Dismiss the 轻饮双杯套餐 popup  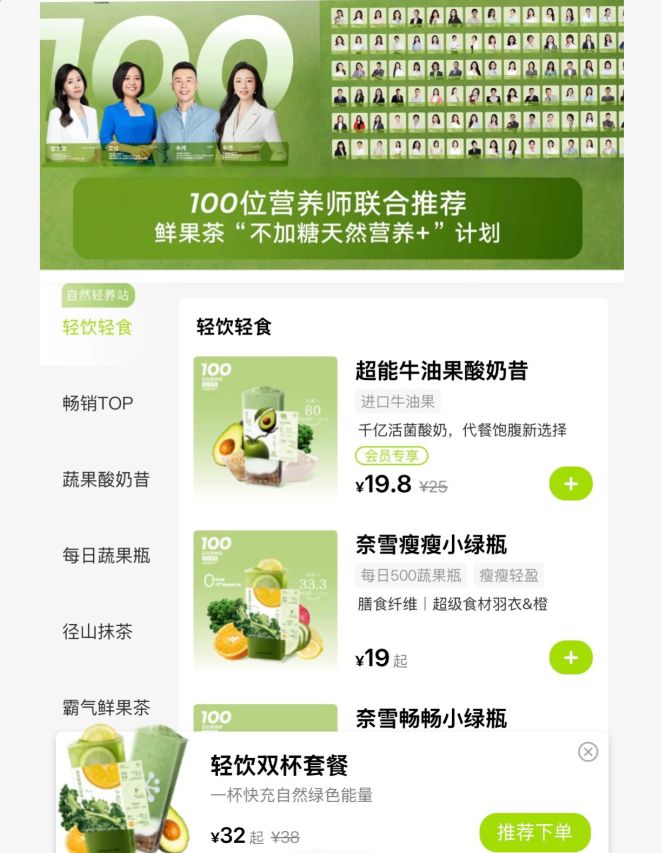tap(588, 752)
